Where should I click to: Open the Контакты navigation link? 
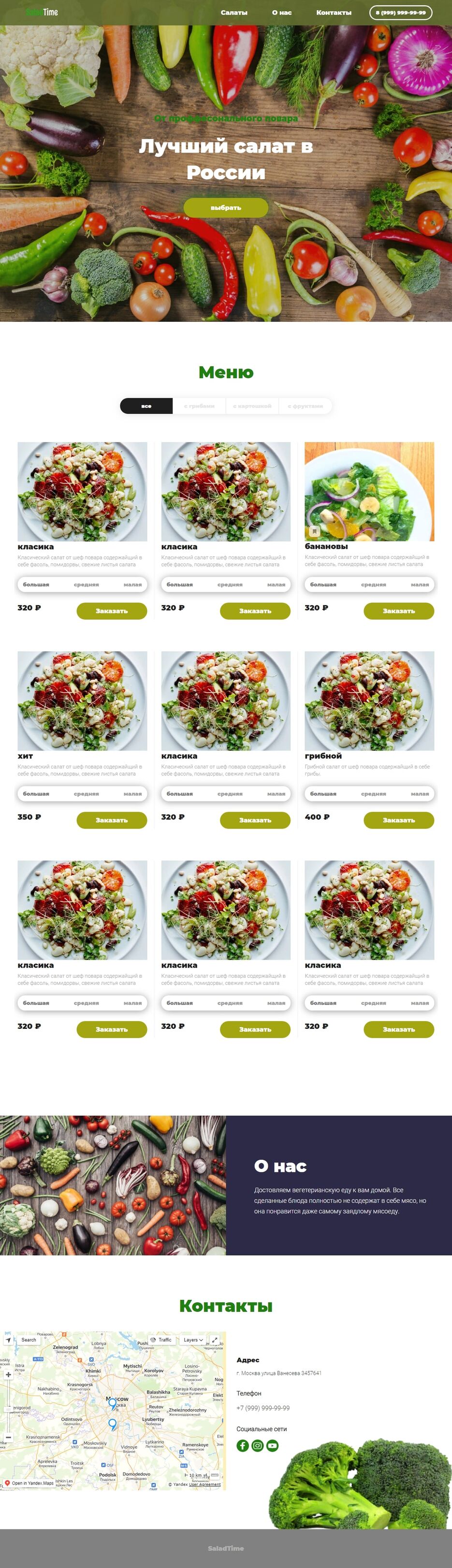tap(333, 12)
